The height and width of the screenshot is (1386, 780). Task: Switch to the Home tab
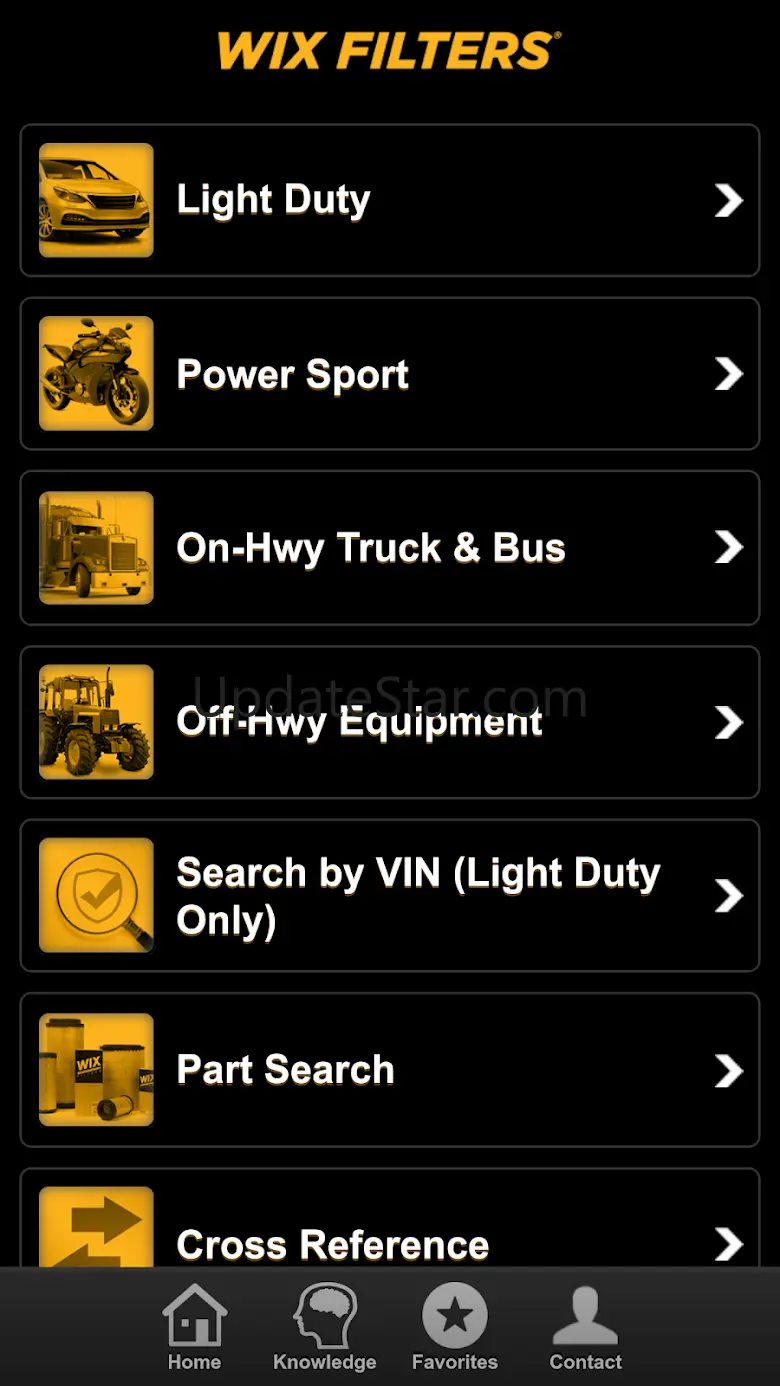pyautogui.click(x=194, y=1327)
